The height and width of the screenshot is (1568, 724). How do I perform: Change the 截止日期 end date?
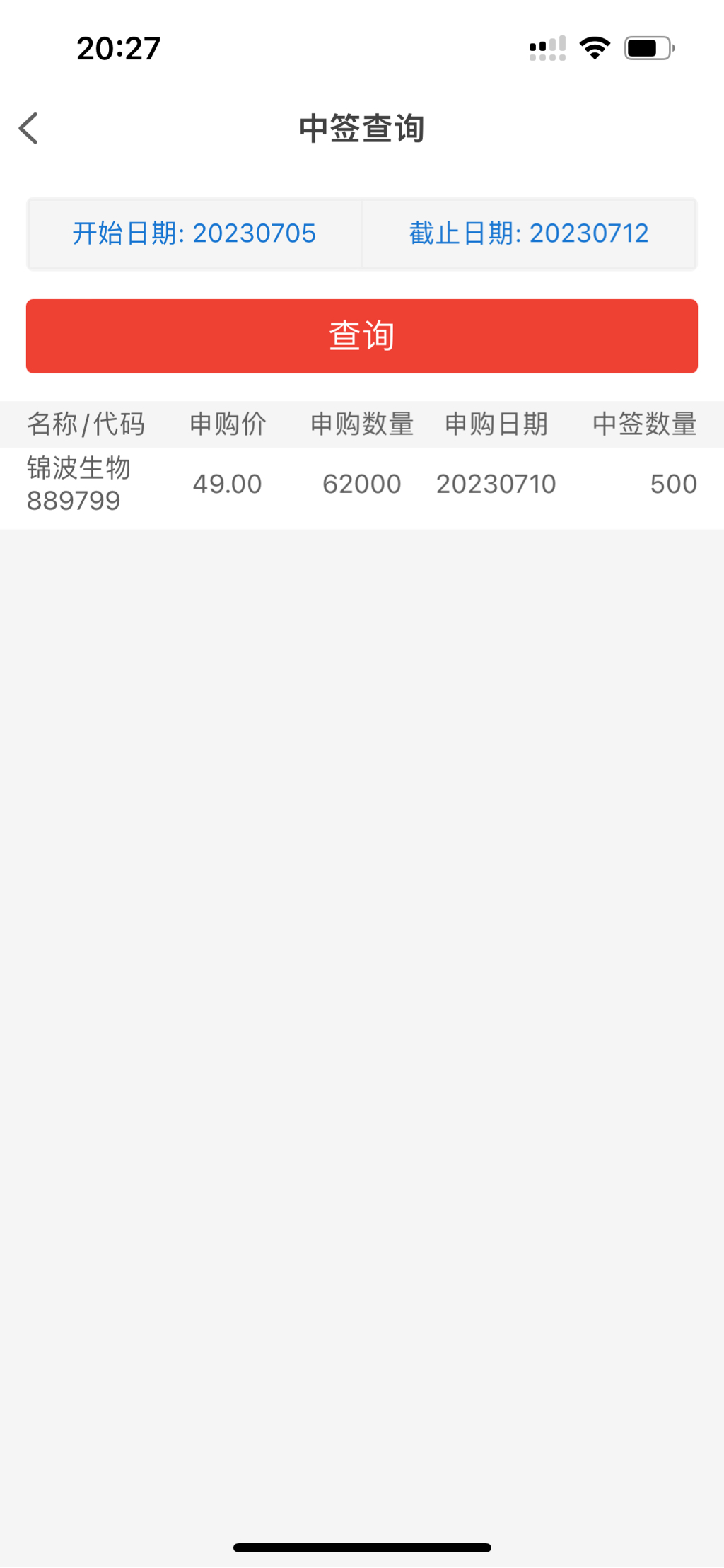[x=529, y=233]
